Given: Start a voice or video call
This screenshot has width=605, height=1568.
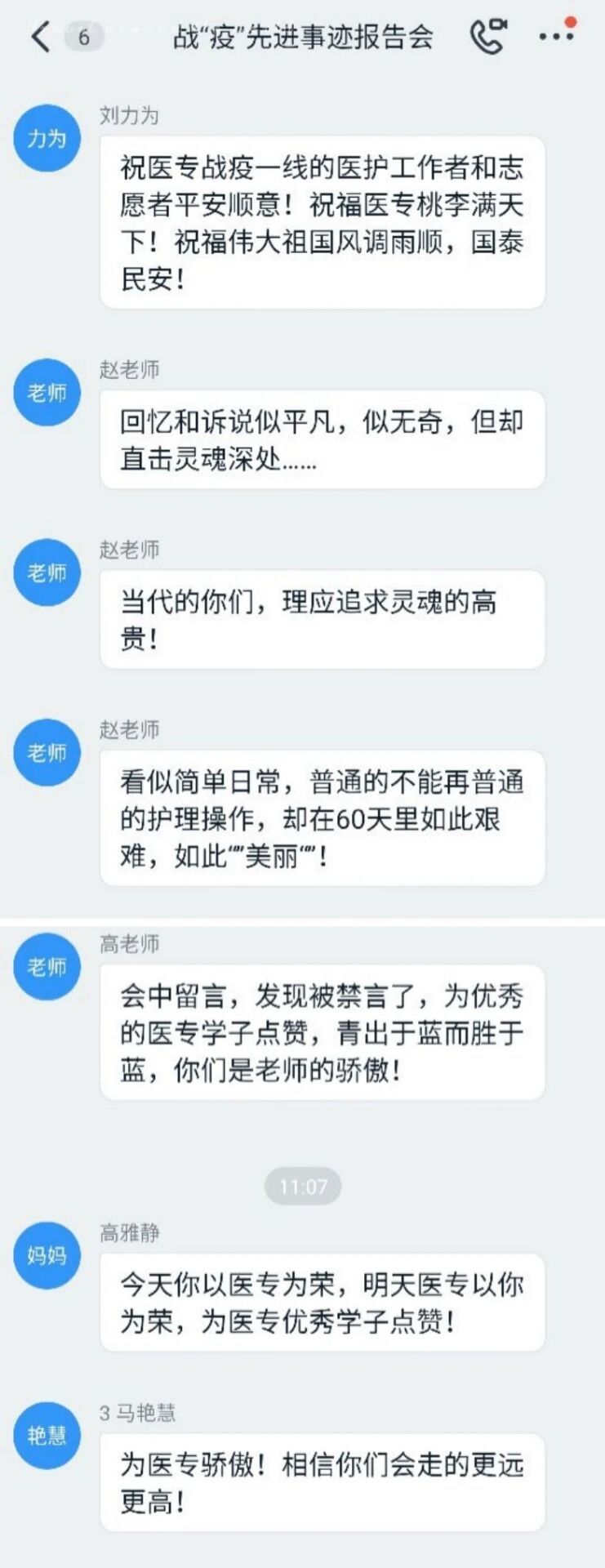Looking at the screenshot, I should (x=487, y=37).
